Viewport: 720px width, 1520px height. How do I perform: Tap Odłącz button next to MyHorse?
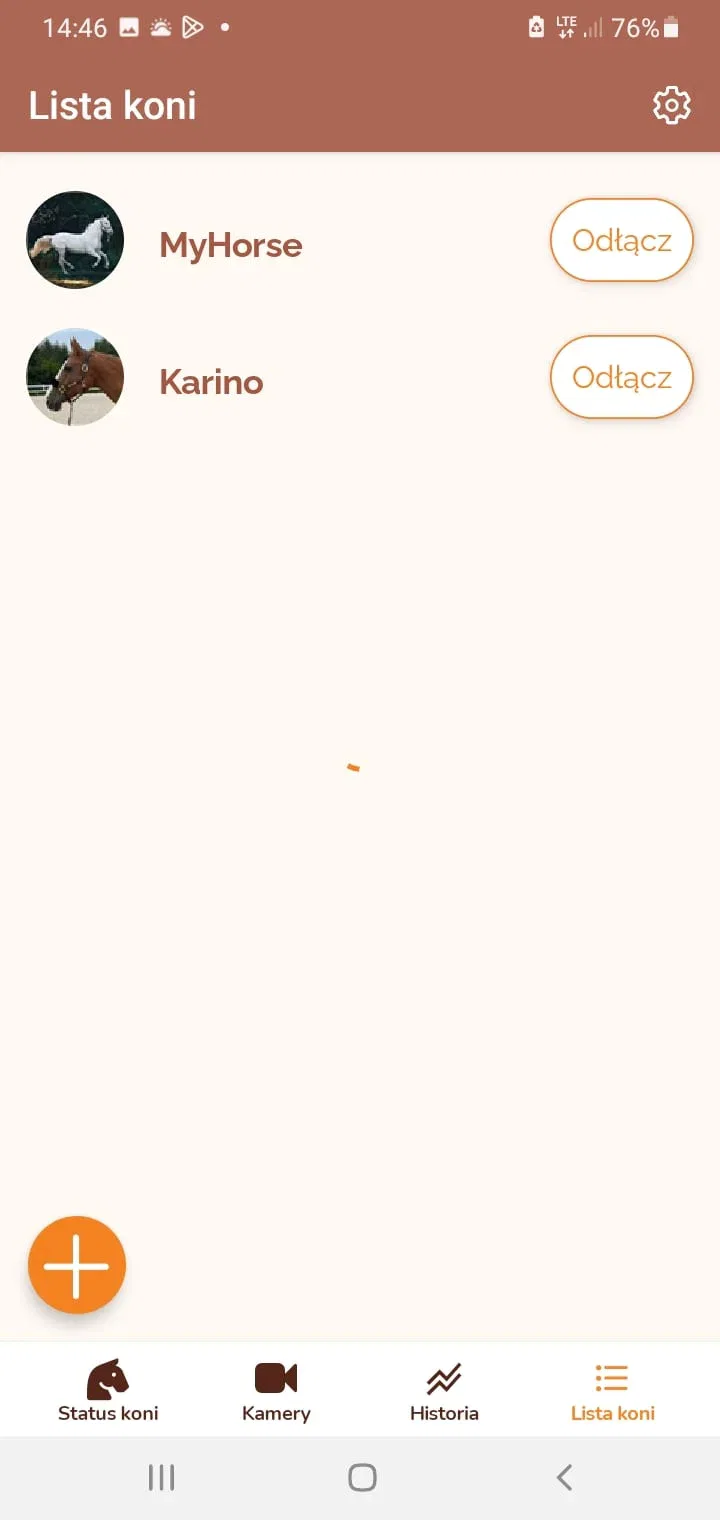coord(621,240)
